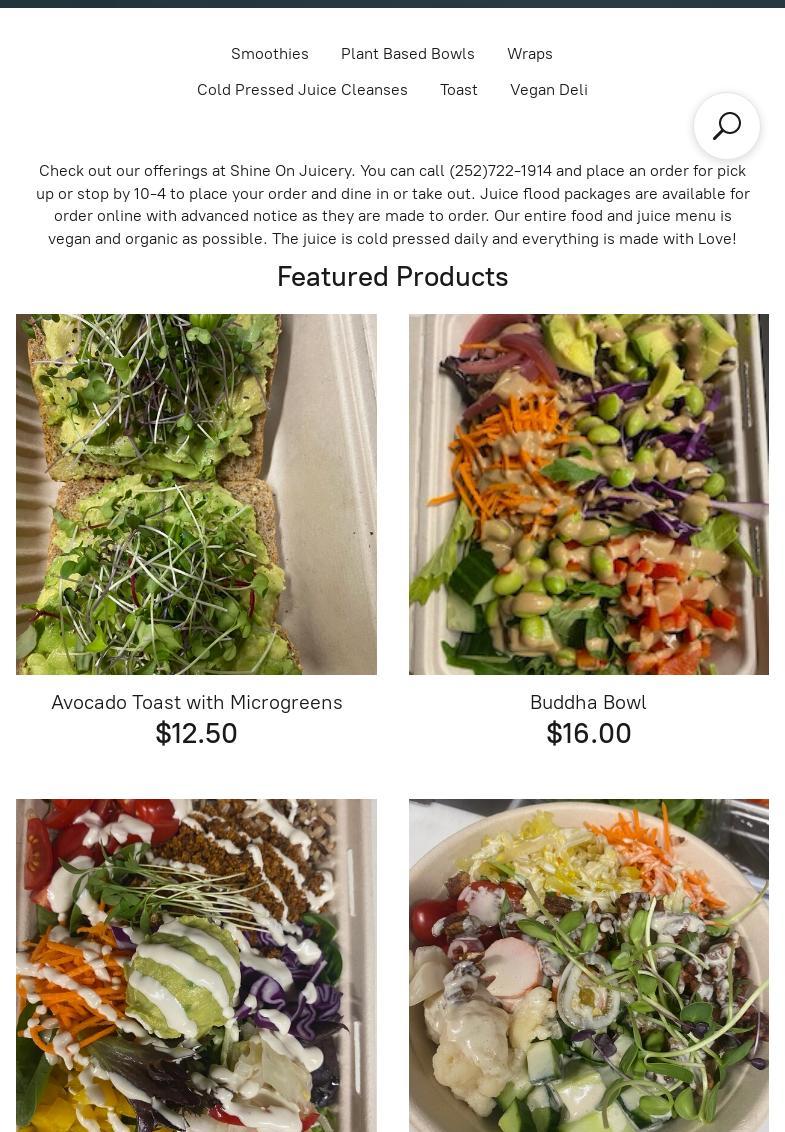Open the Buddha Bowl product
Viewport: 785px width, 1132px height.
588,702
